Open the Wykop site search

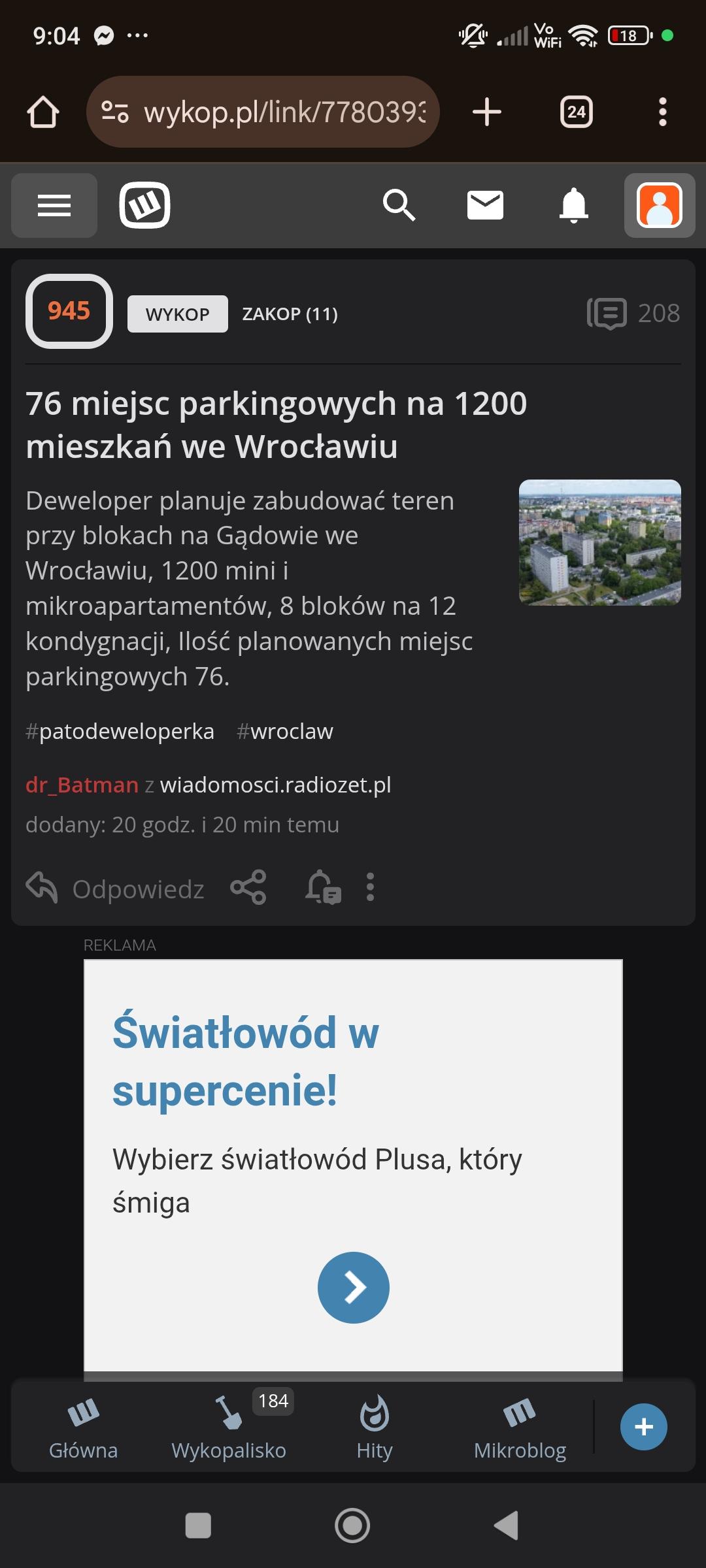click(x=399, y=206)
